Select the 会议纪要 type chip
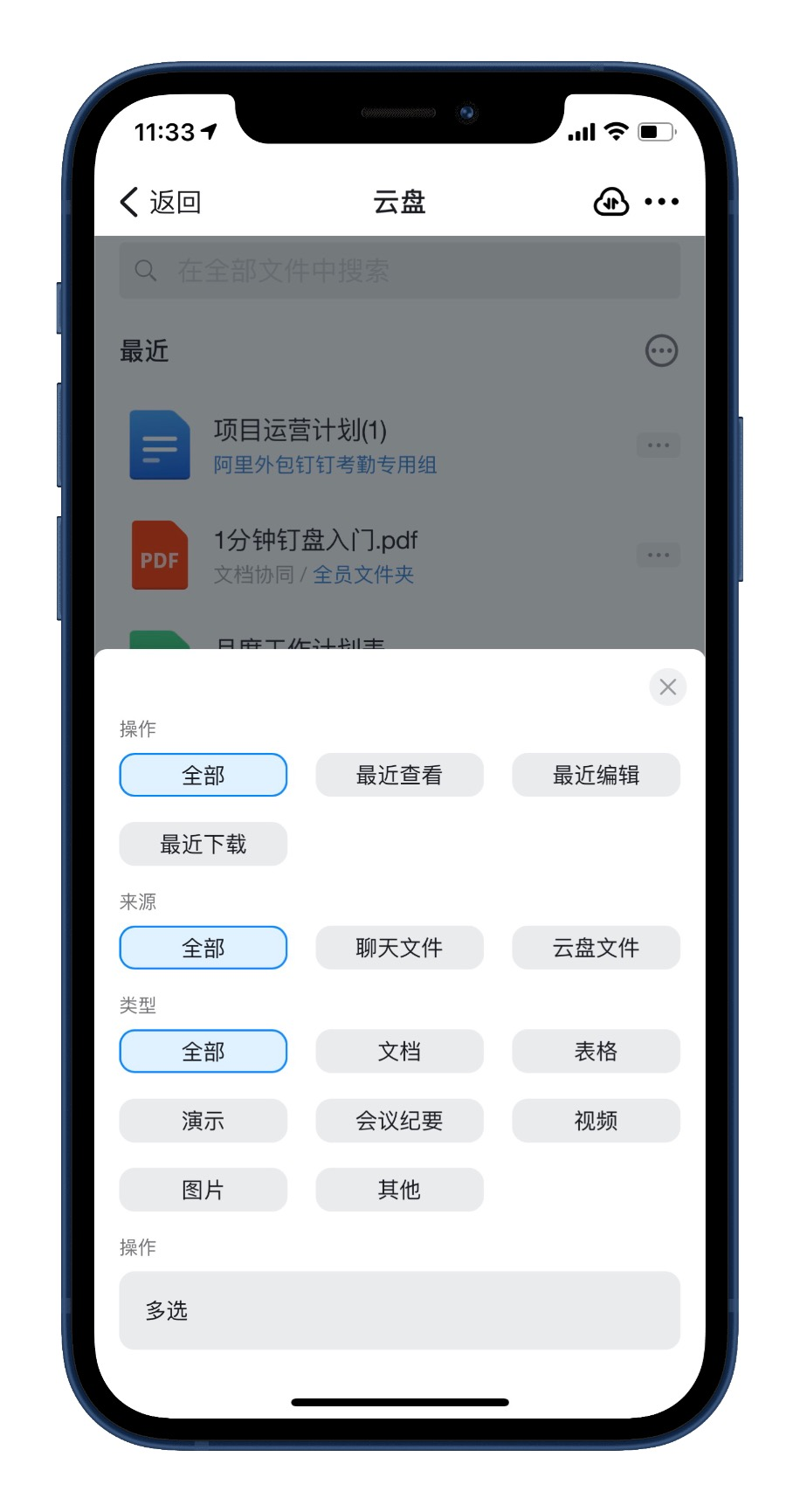Image resolution: width=800 pixels, height=1512 pixels. point(399,1121)
